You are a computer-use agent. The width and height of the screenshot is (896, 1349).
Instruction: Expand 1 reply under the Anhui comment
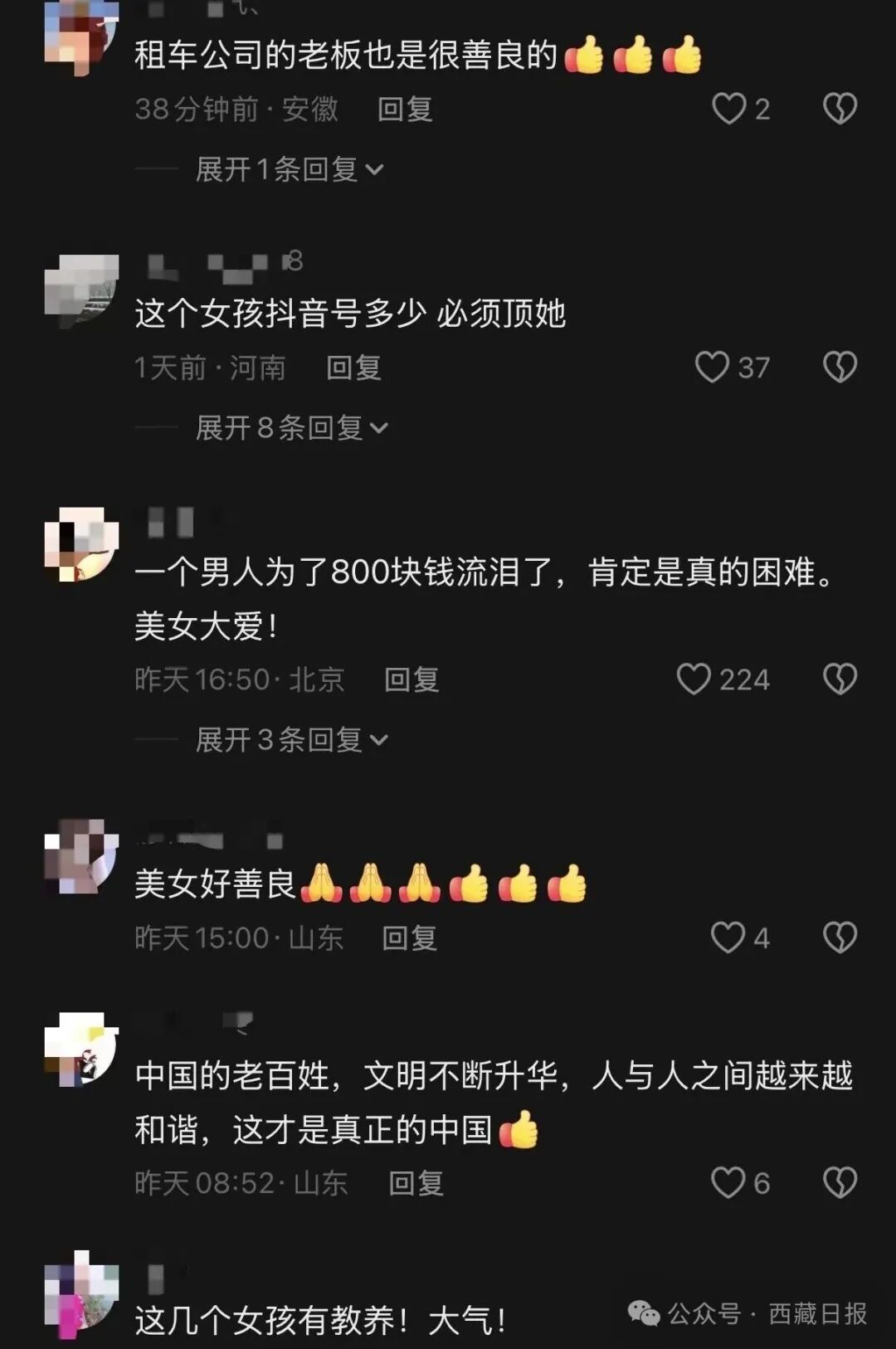point(289,170)
